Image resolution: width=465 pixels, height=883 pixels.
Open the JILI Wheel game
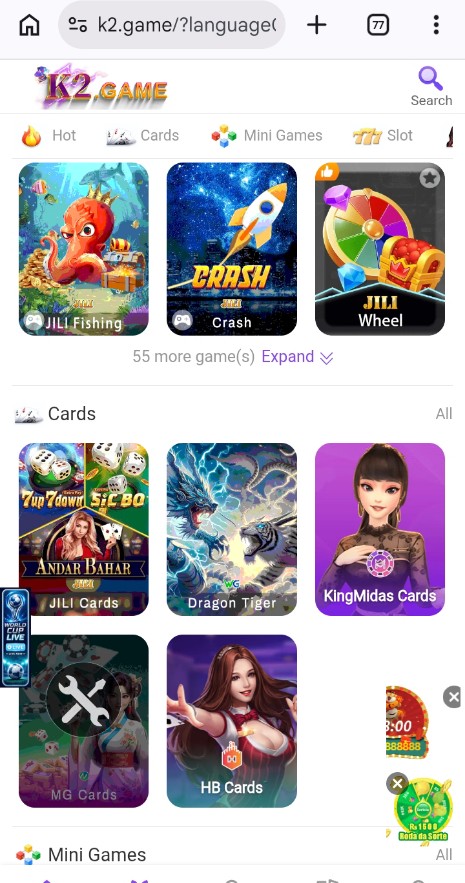(379, 249)
